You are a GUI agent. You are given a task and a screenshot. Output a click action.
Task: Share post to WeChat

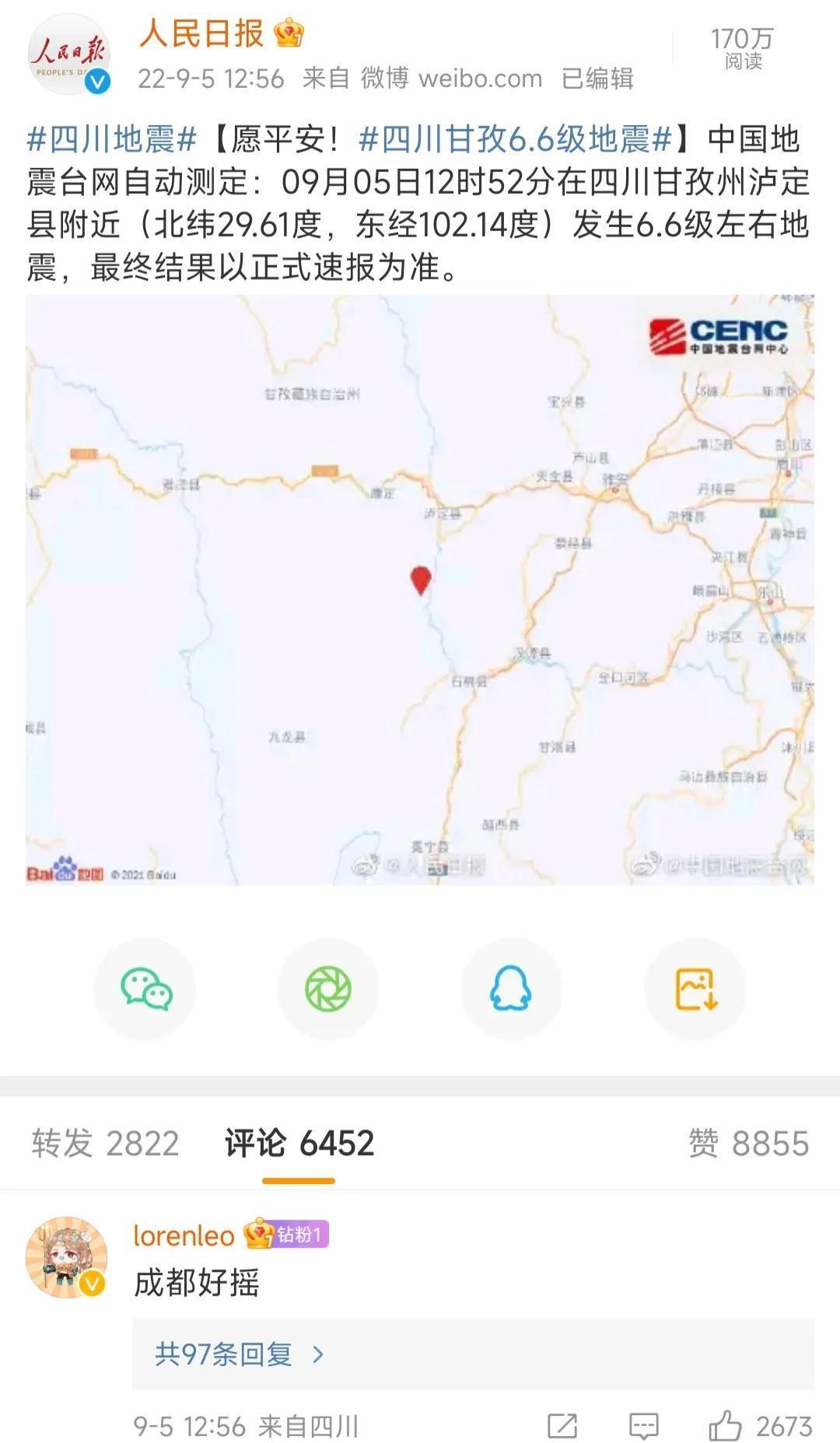[145, 989]
